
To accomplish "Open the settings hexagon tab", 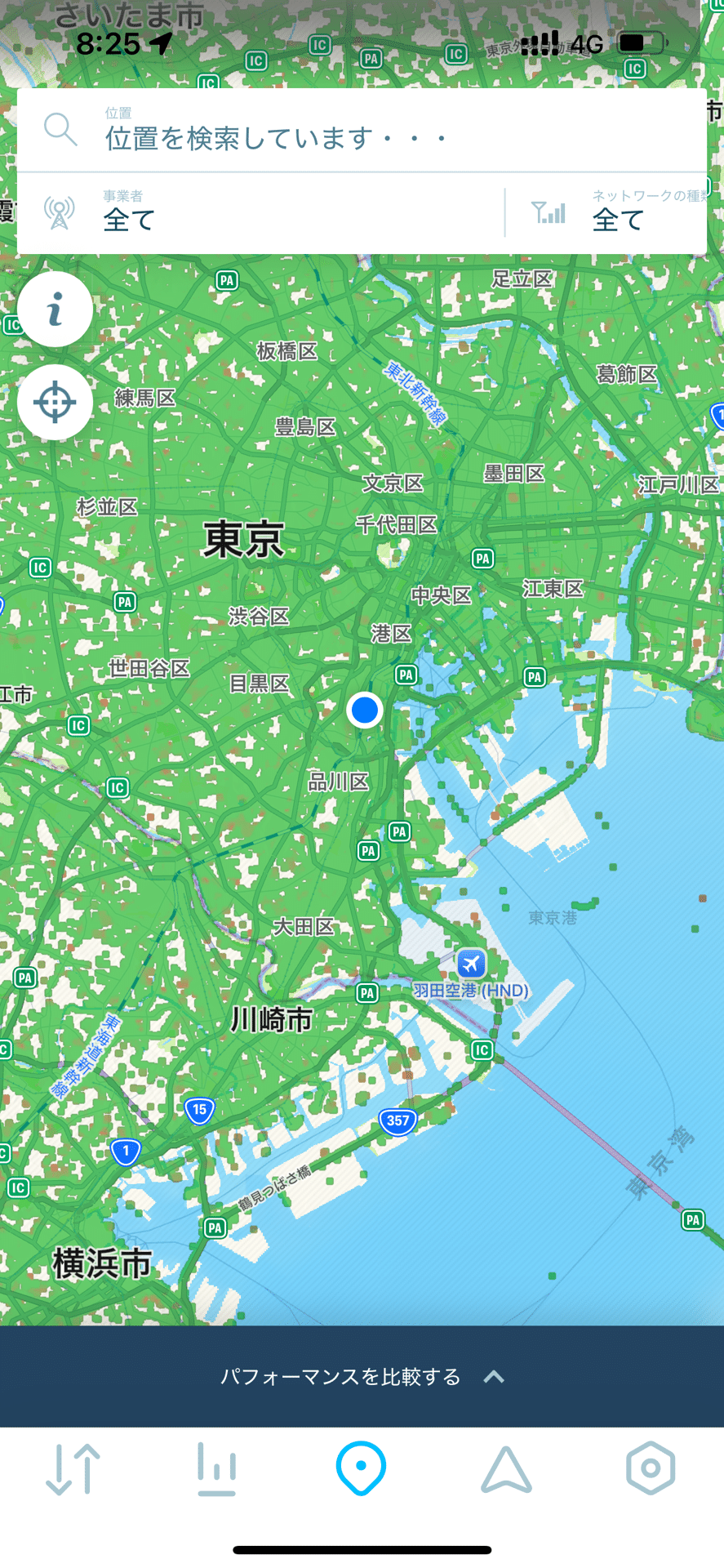I will [x=651, y=1468].
